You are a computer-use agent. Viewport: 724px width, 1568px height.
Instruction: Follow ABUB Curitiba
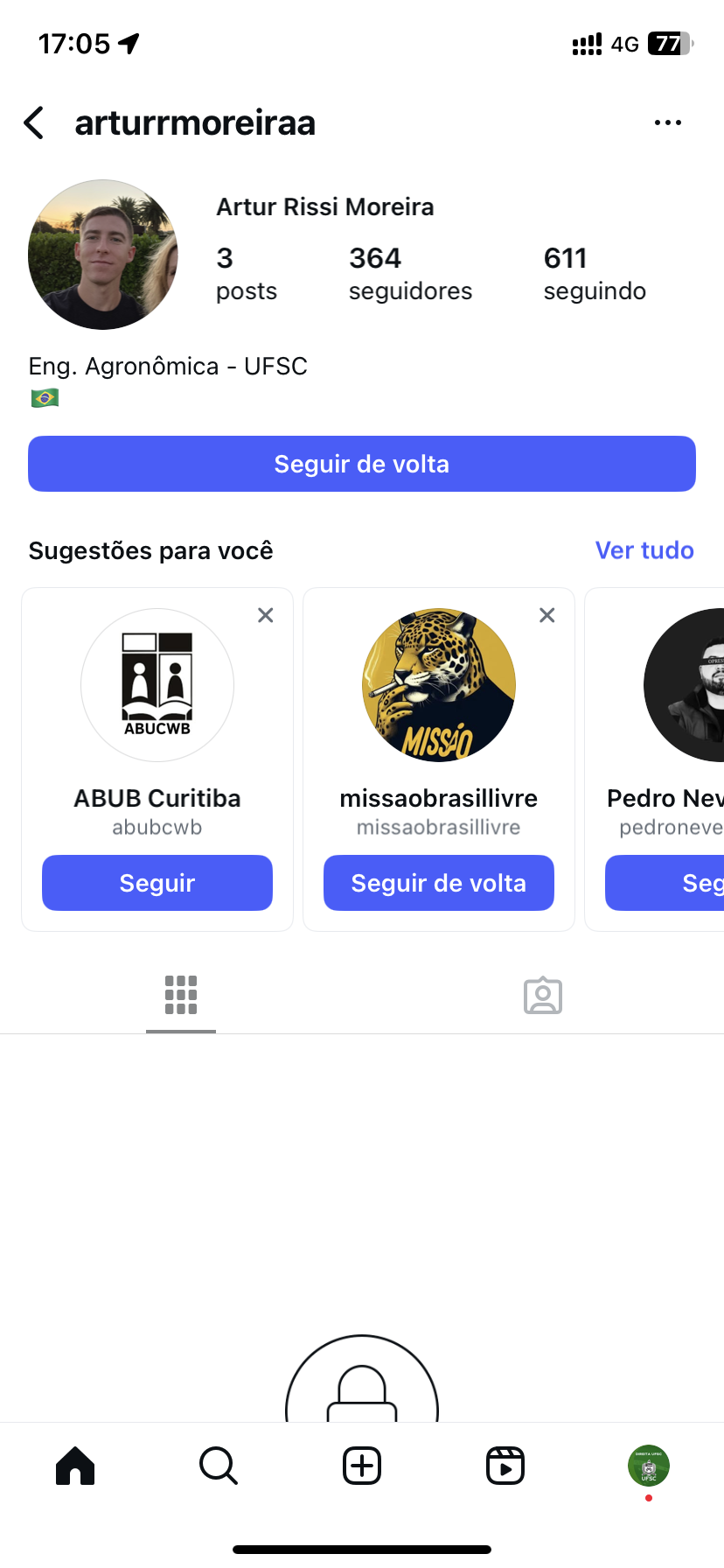[x=157, y=883]
